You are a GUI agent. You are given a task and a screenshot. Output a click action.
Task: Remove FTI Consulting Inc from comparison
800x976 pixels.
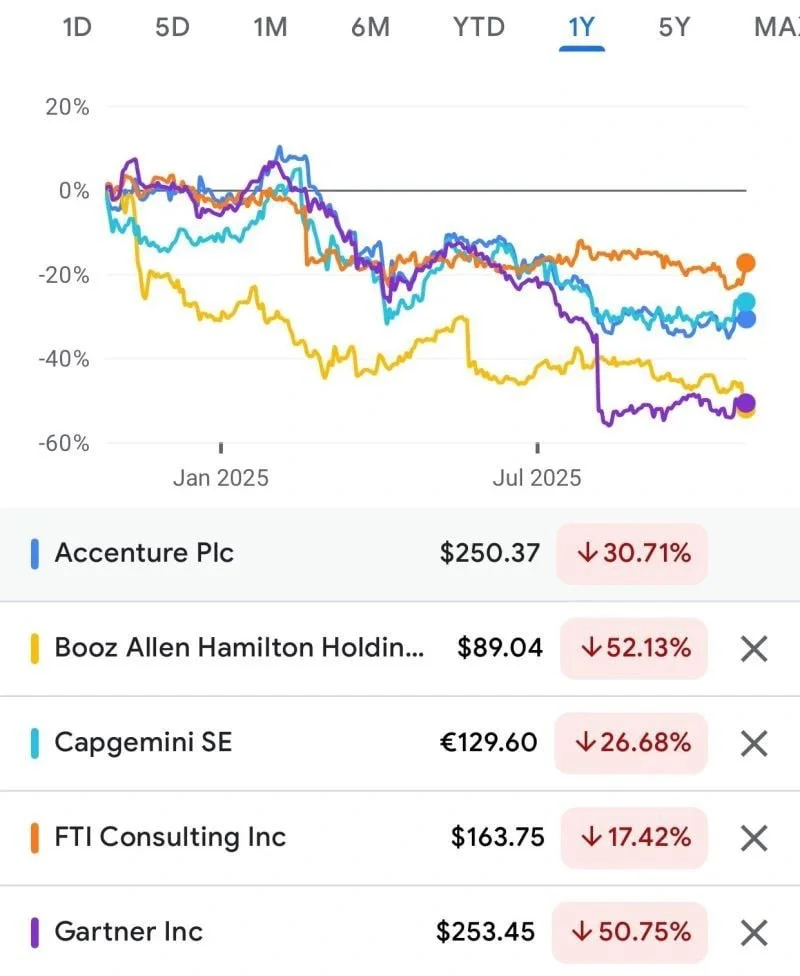pos(753,838)
